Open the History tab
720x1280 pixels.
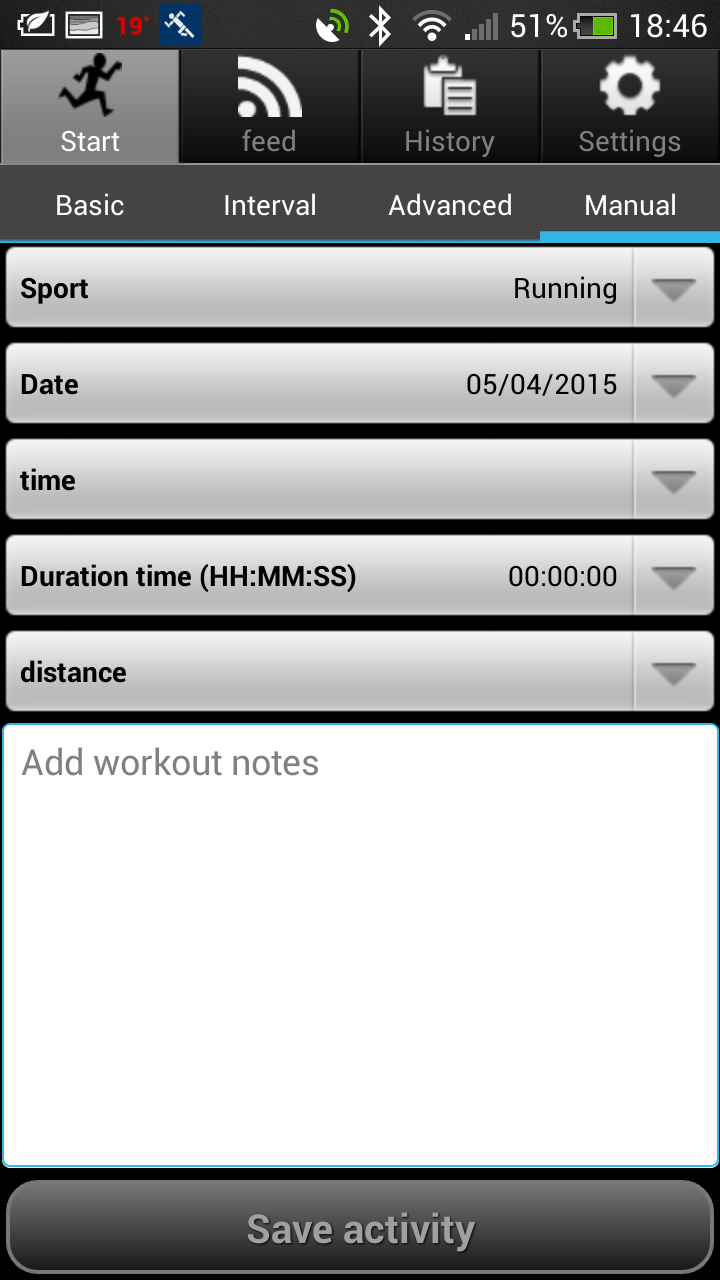450,107
